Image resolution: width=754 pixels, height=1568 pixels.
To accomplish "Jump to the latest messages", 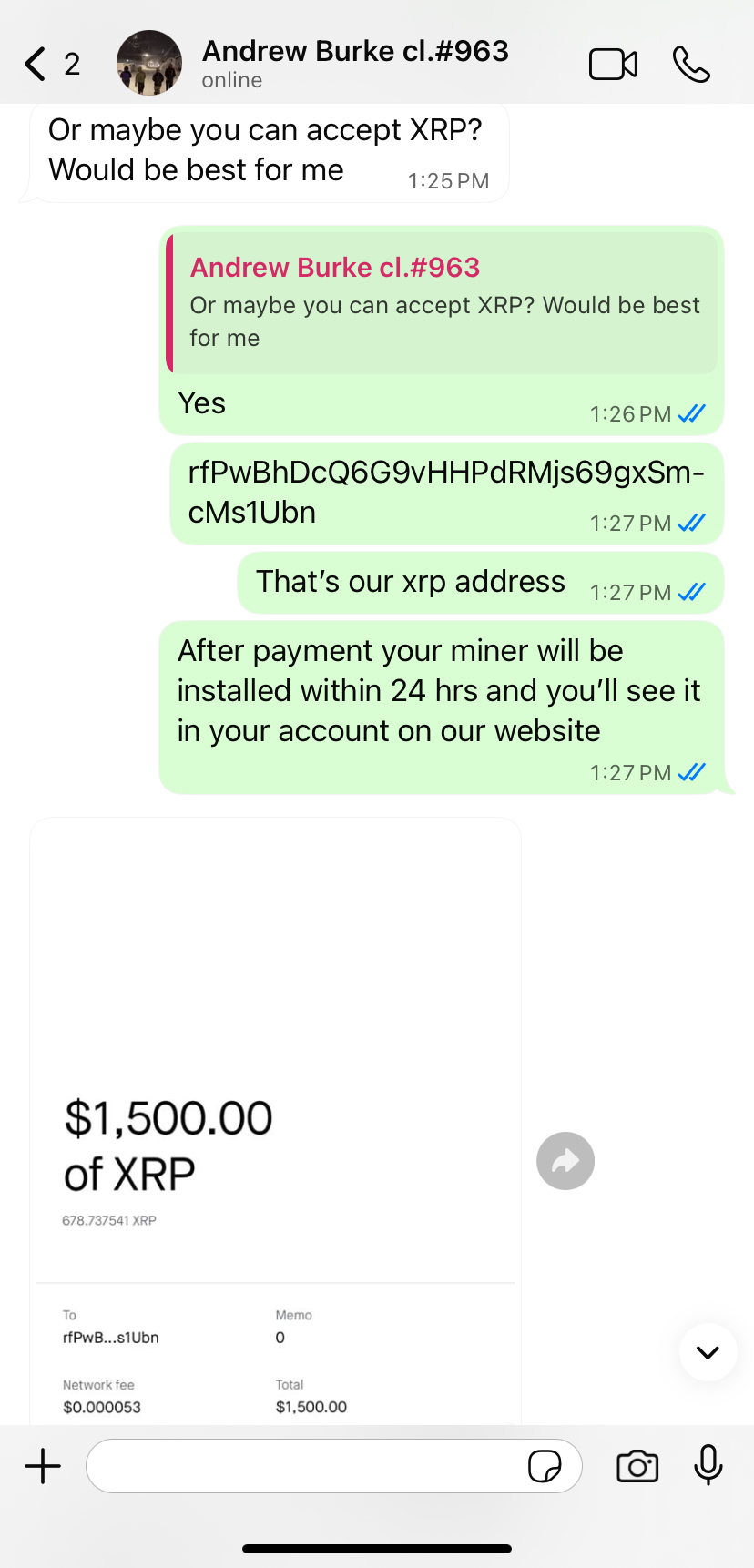I will pos(708,1352).
